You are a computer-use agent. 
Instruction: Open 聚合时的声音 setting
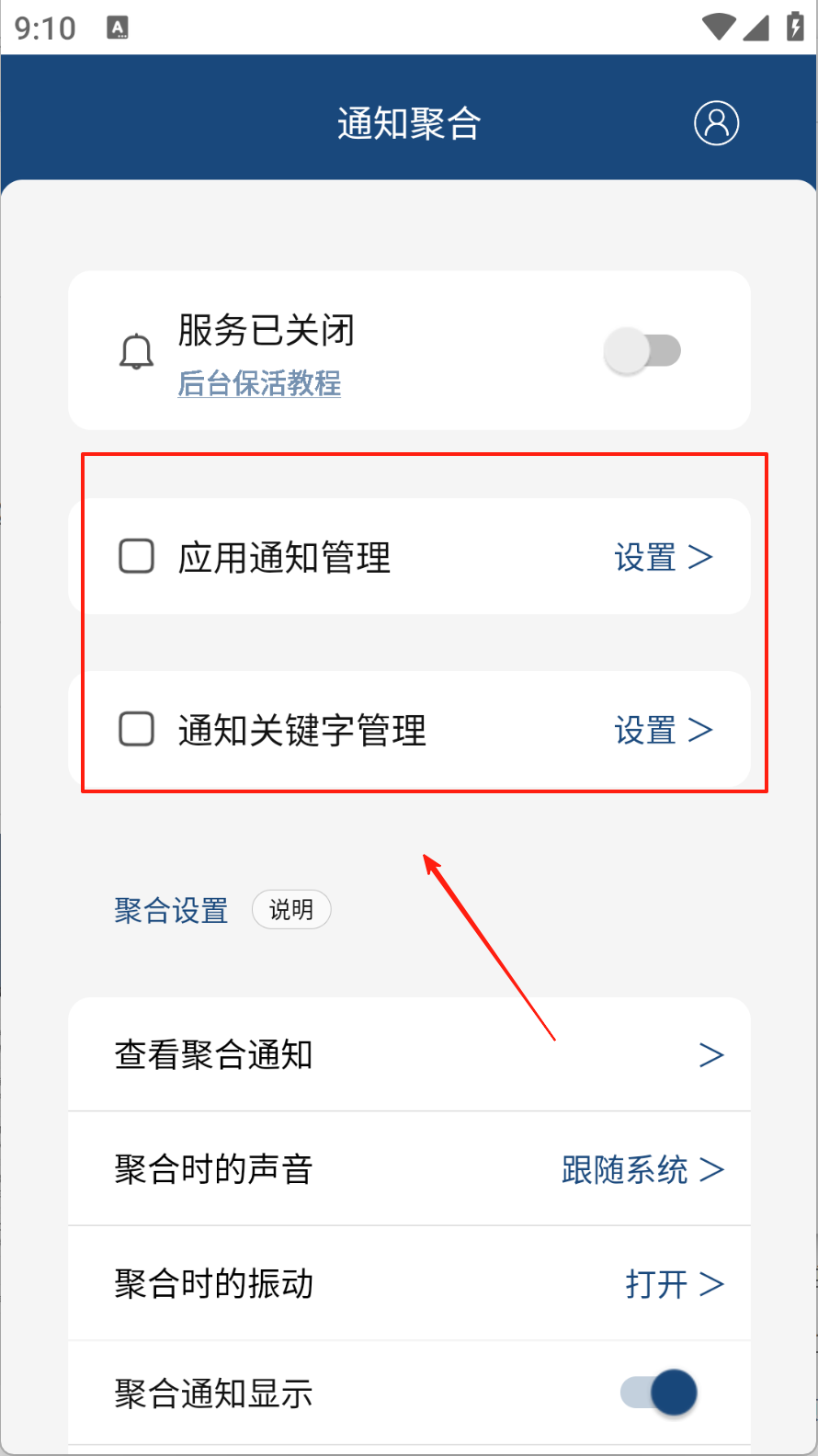click(x=409, y=1169)
